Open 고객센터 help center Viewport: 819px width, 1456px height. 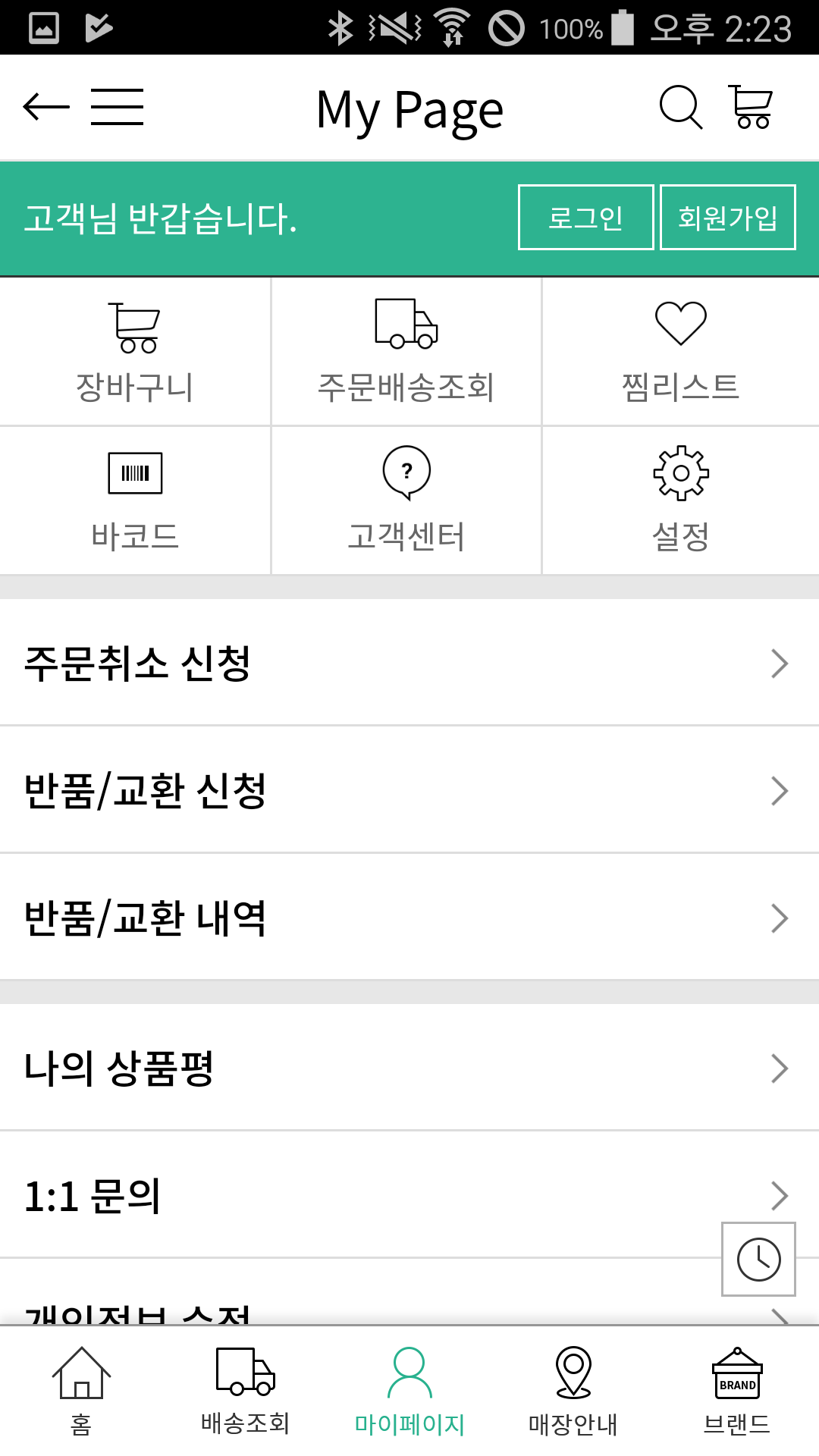(406, 500)
